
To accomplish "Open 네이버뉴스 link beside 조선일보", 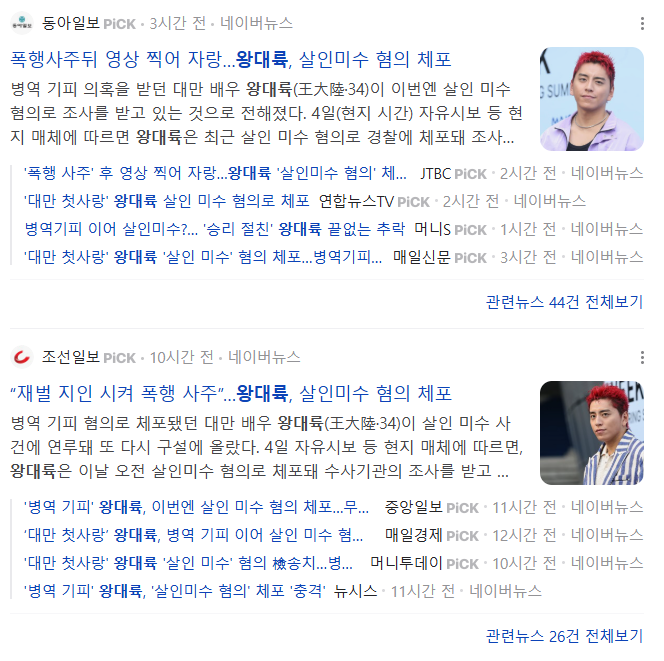I will 264,356.
